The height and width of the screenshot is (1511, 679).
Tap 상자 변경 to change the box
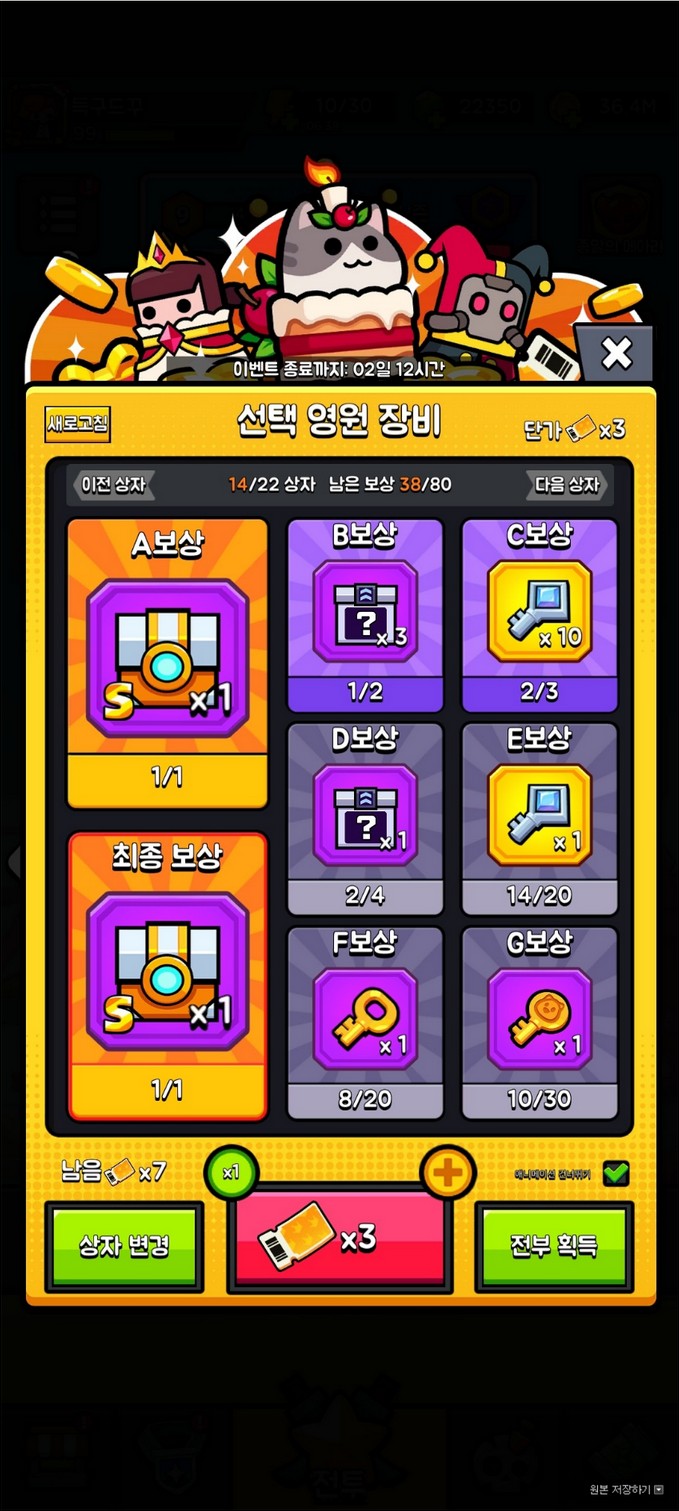coord(124,1246)
